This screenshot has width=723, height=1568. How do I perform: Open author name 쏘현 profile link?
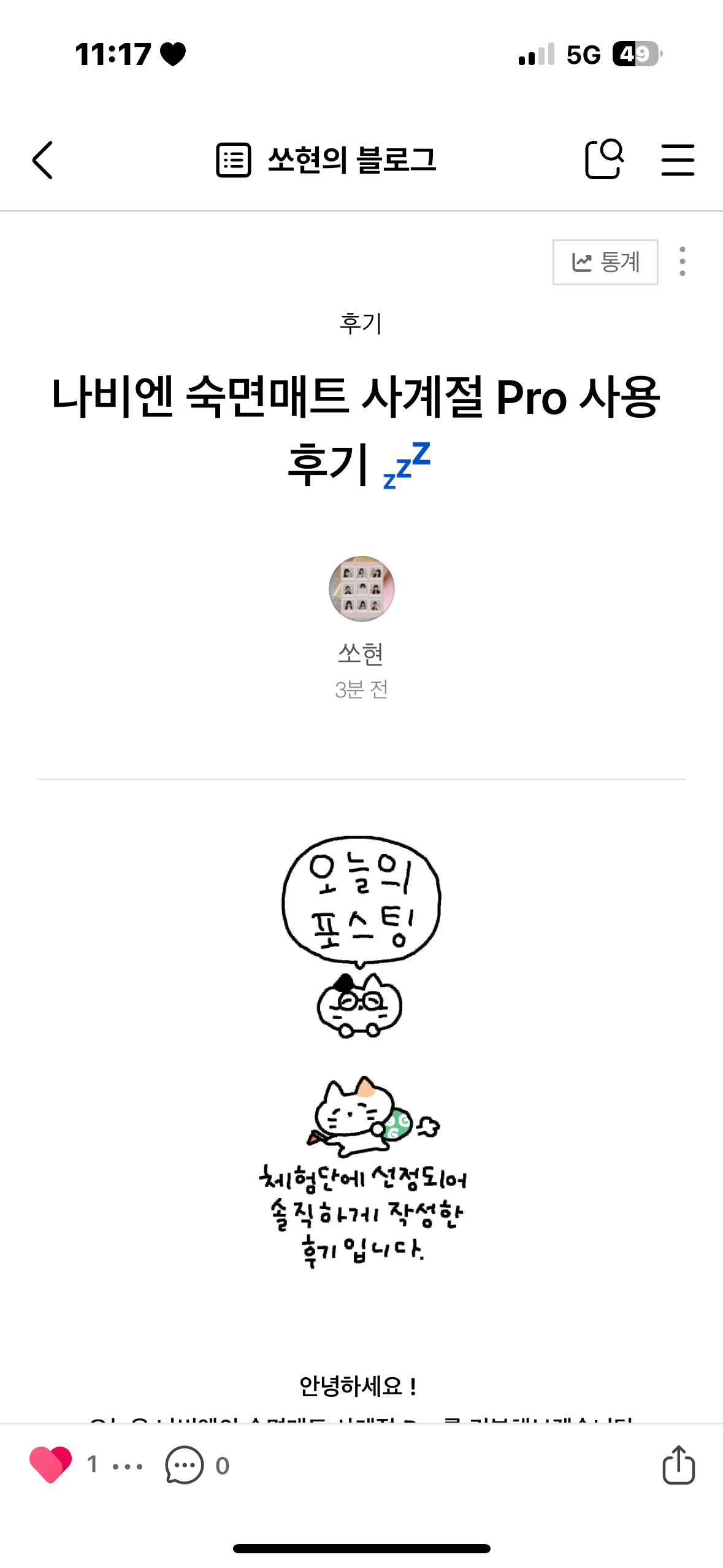(361, 654)
